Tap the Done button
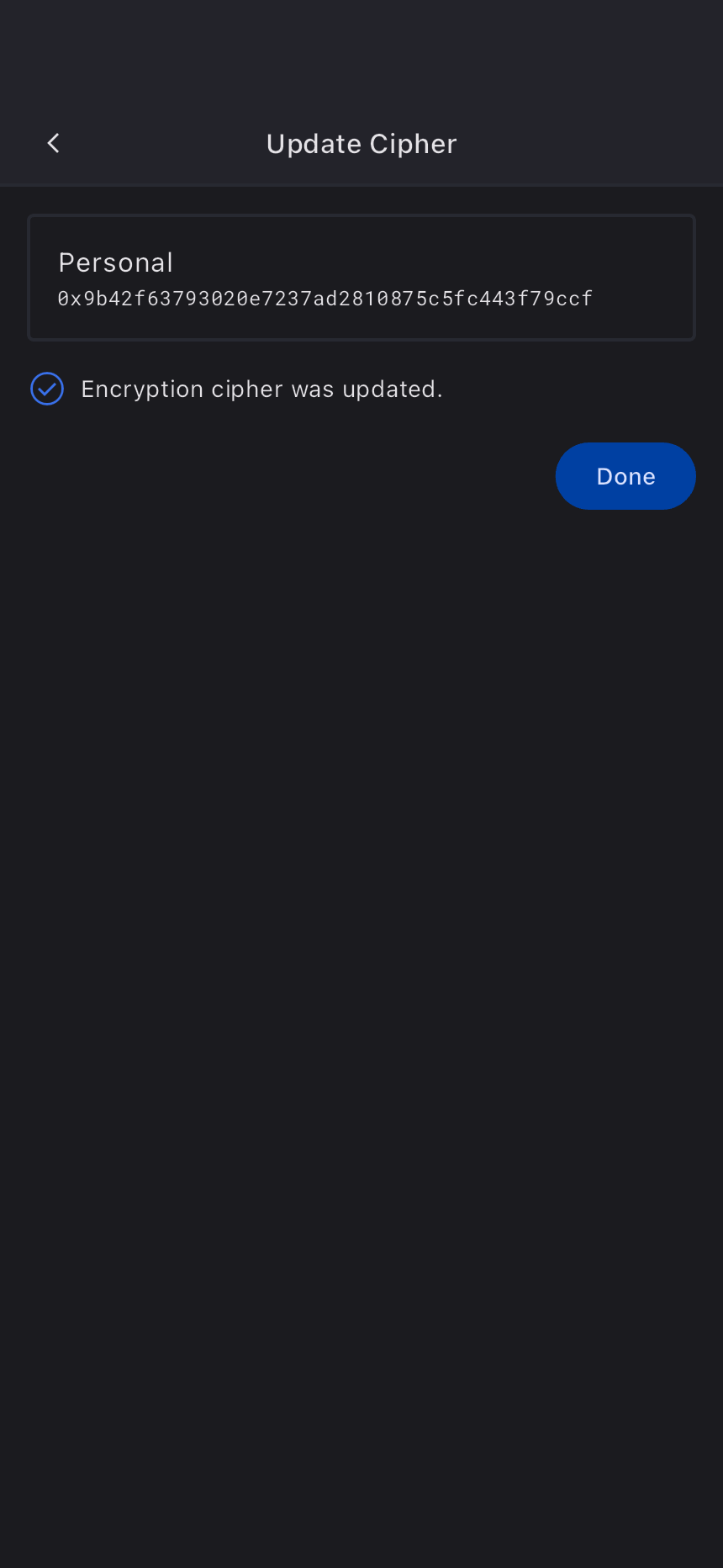The image size is (723, 1568). pos(625,476)
